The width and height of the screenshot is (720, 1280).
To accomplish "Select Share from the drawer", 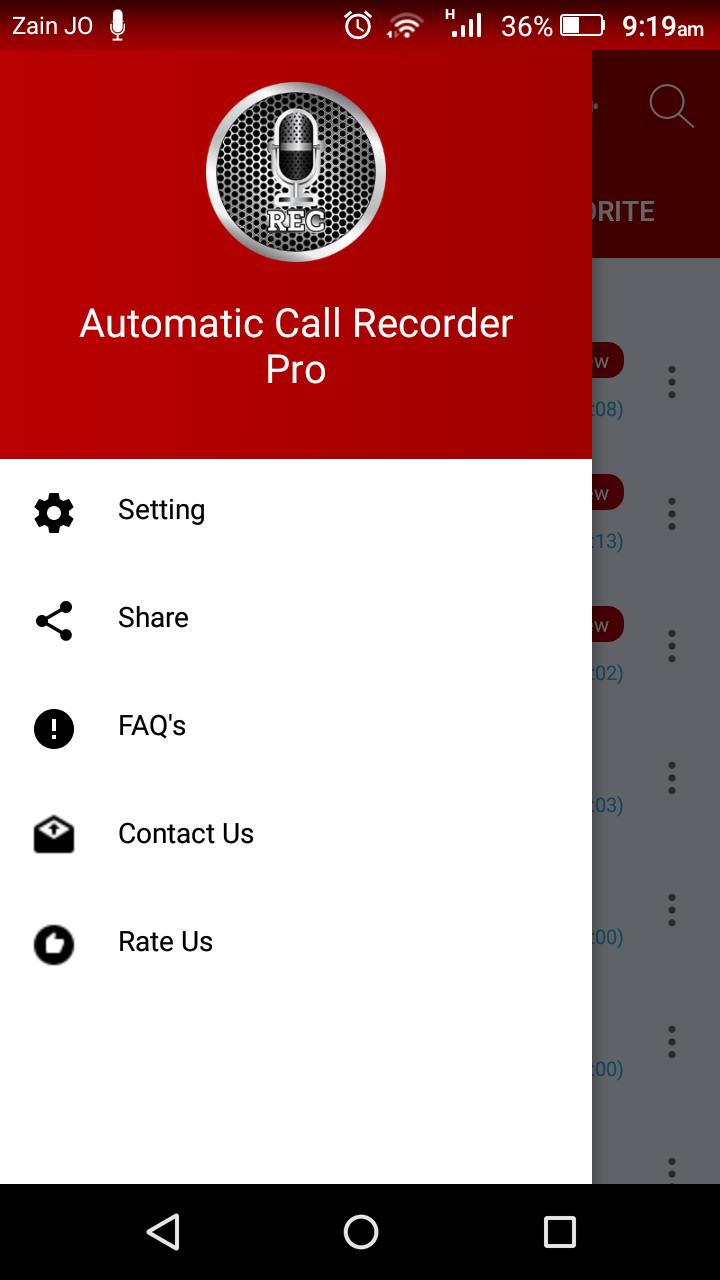I will coord(153,618).
